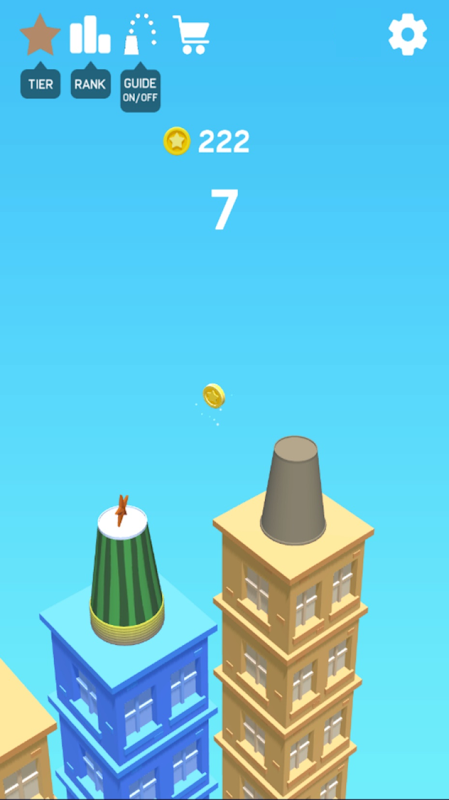The width and height of the screenshot is (449, 800).
Task: Open the shop cart
Action: [x=191, y=35]
